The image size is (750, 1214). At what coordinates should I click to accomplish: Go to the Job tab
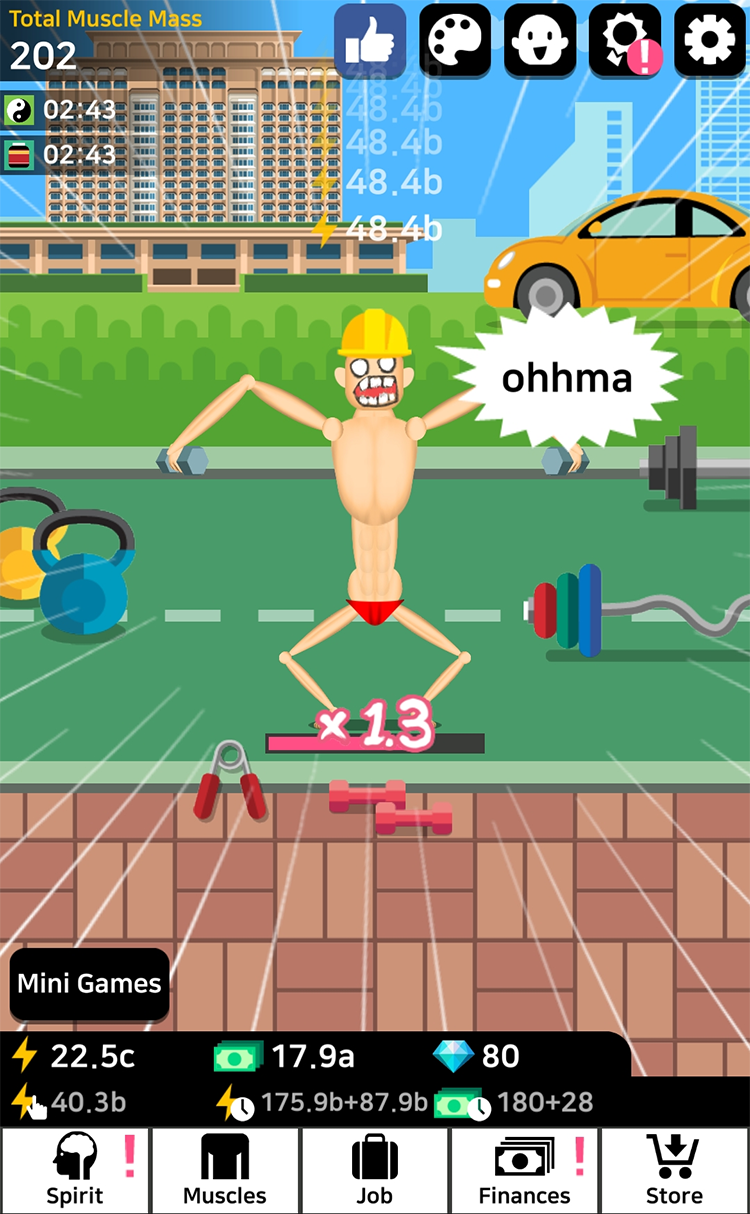click(375, 1170)
